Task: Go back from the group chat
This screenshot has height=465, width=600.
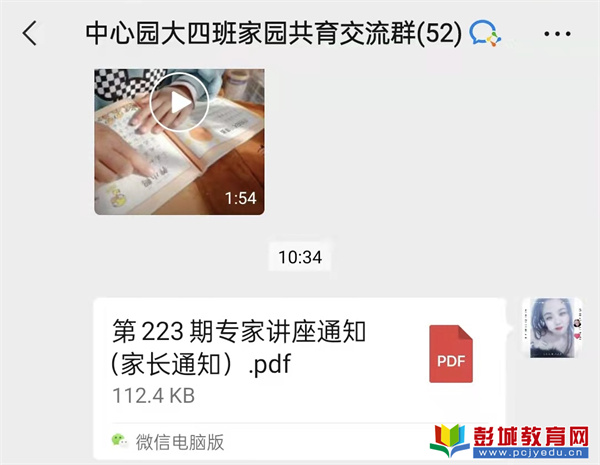Action: coord(30,33)
